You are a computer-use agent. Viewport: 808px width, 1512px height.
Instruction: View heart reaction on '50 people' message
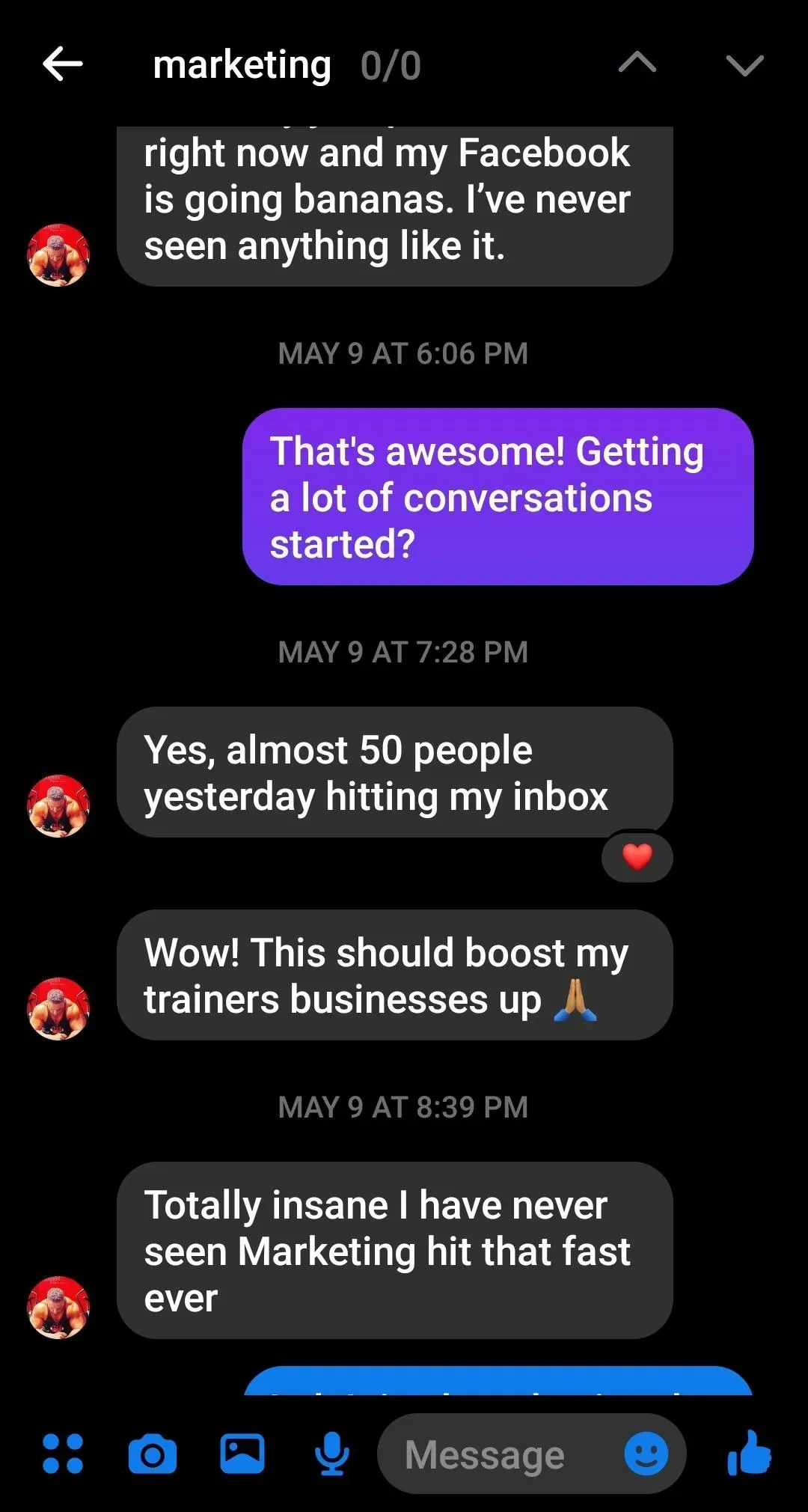point(637,856)
